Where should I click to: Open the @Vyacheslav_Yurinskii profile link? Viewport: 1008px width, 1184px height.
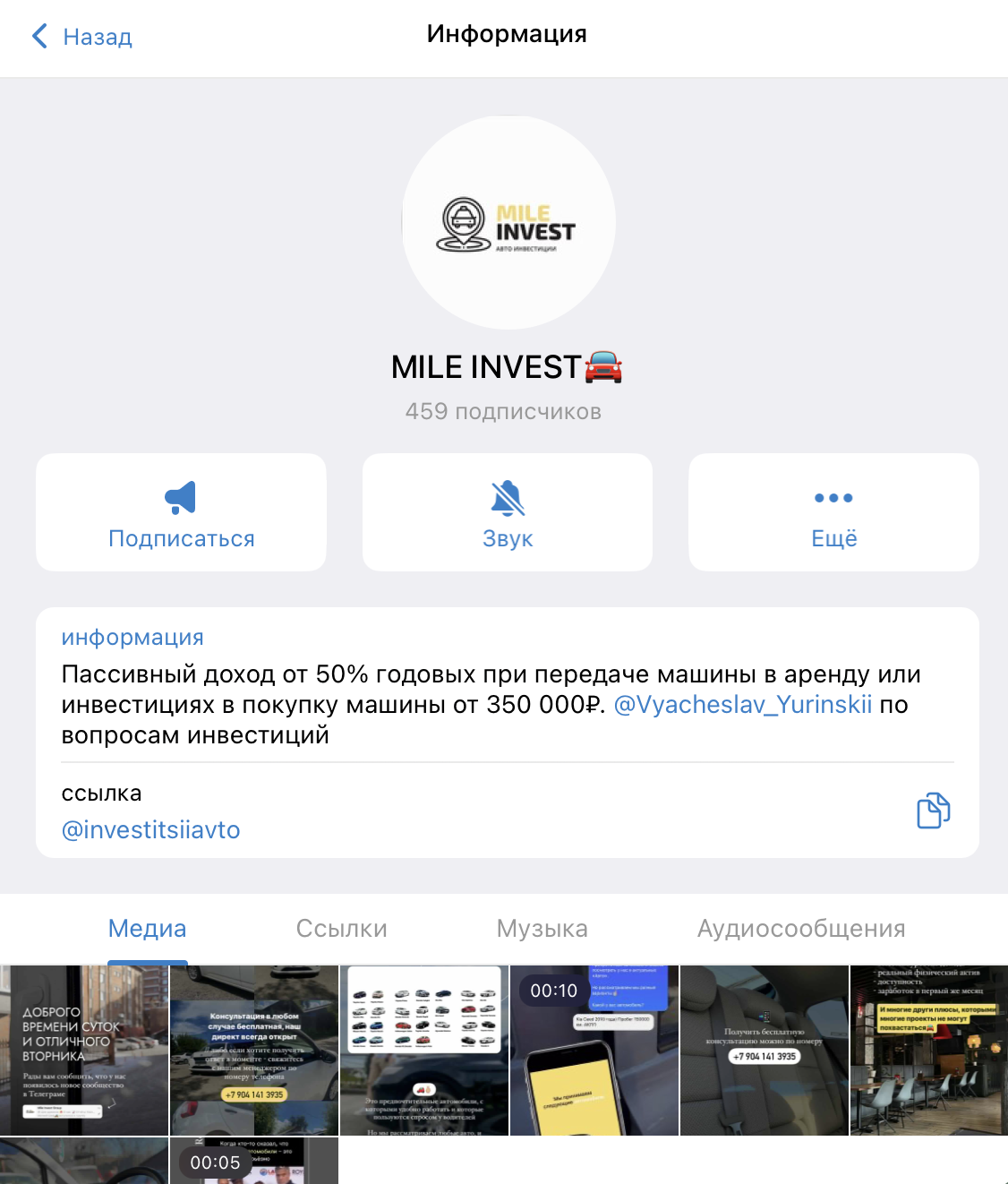coord(743,705)
